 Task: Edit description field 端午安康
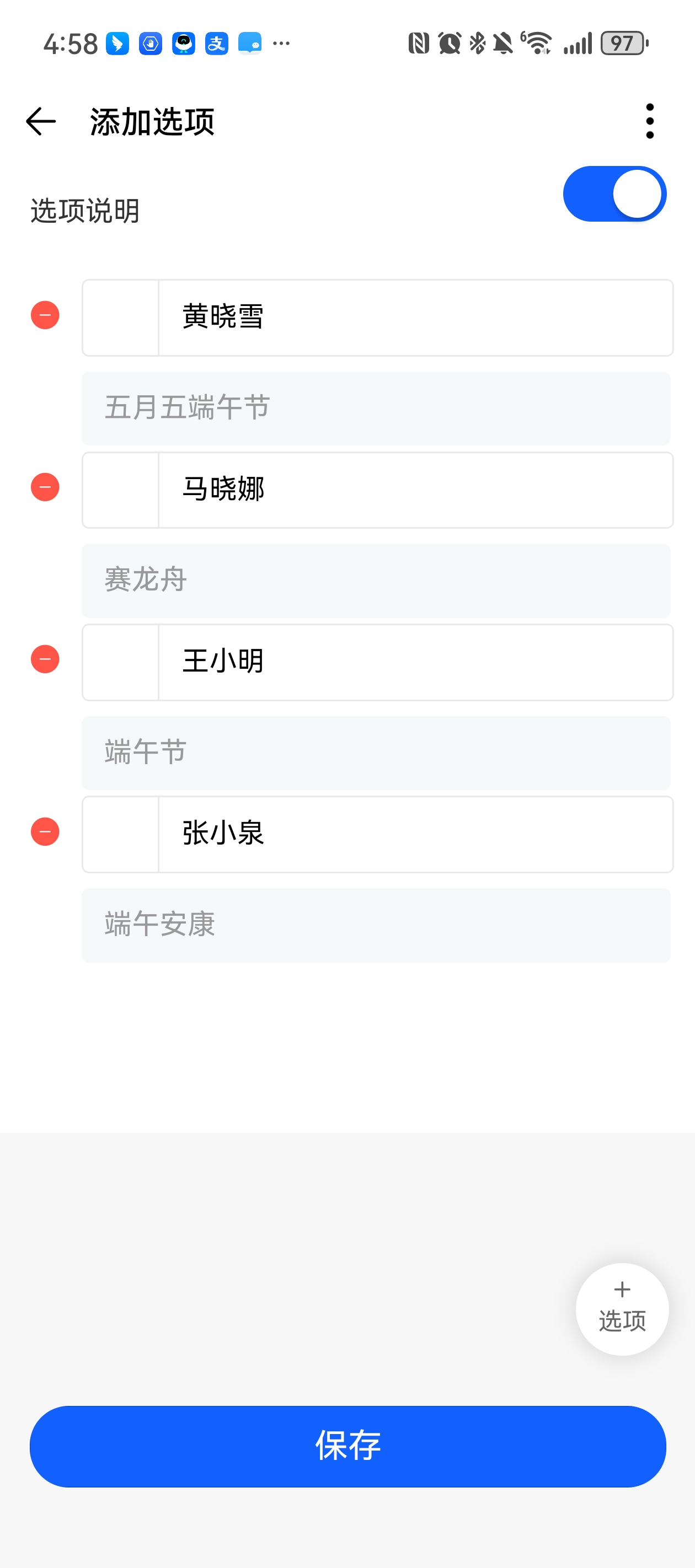(376, 925)
